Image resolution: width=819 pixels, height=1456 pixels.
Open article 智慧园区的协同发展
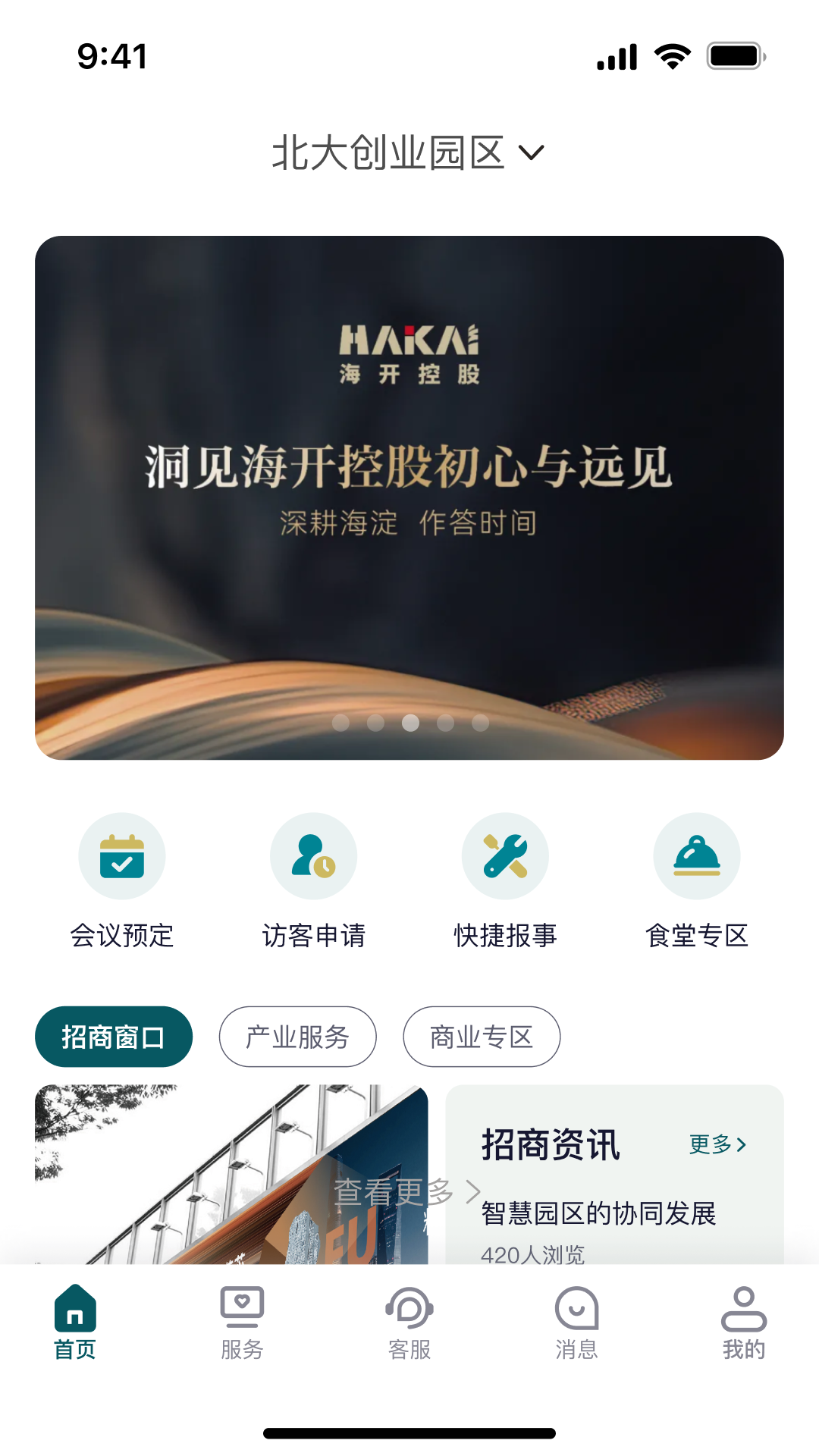pos(601,1213)
